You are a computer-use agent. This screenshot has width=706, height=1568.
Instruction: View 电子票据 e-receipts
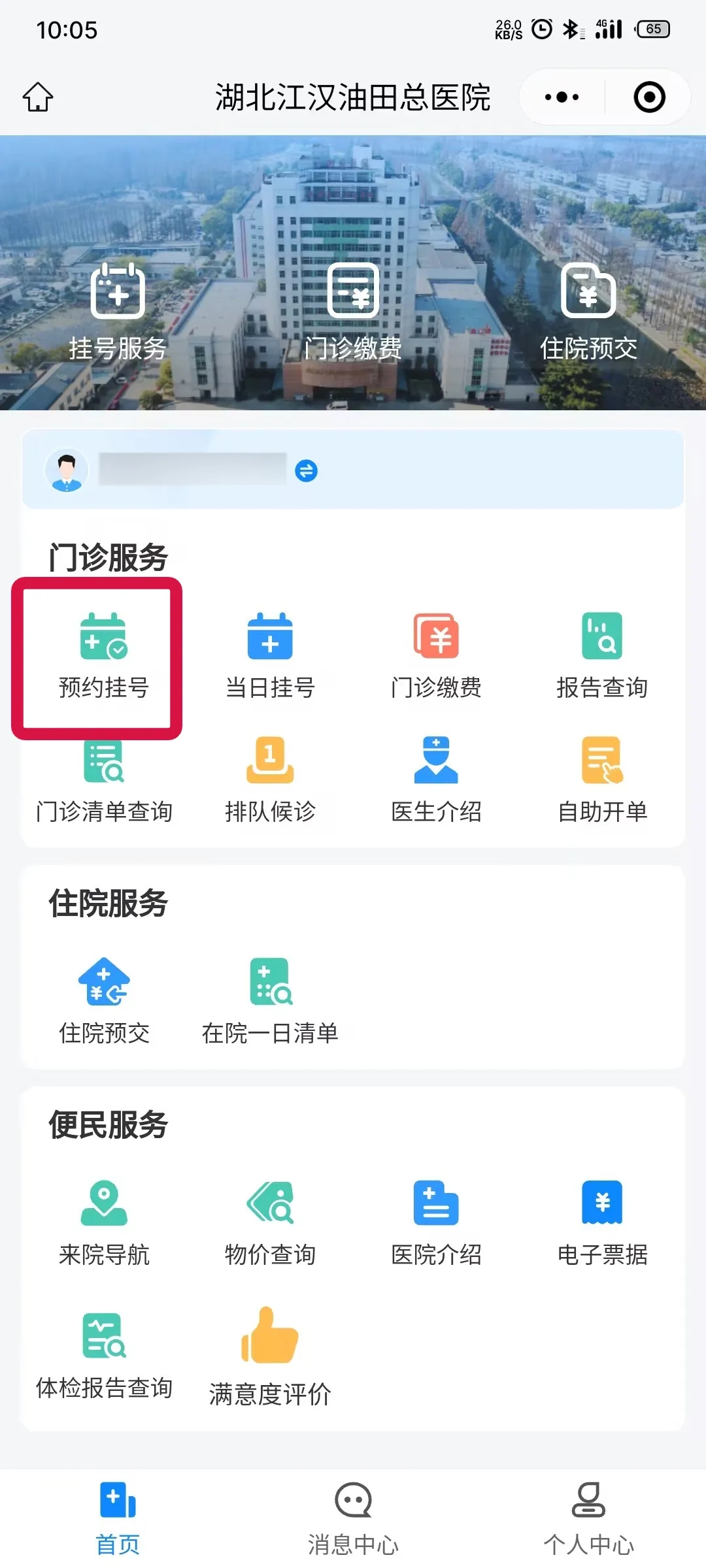click(602, 1223)
